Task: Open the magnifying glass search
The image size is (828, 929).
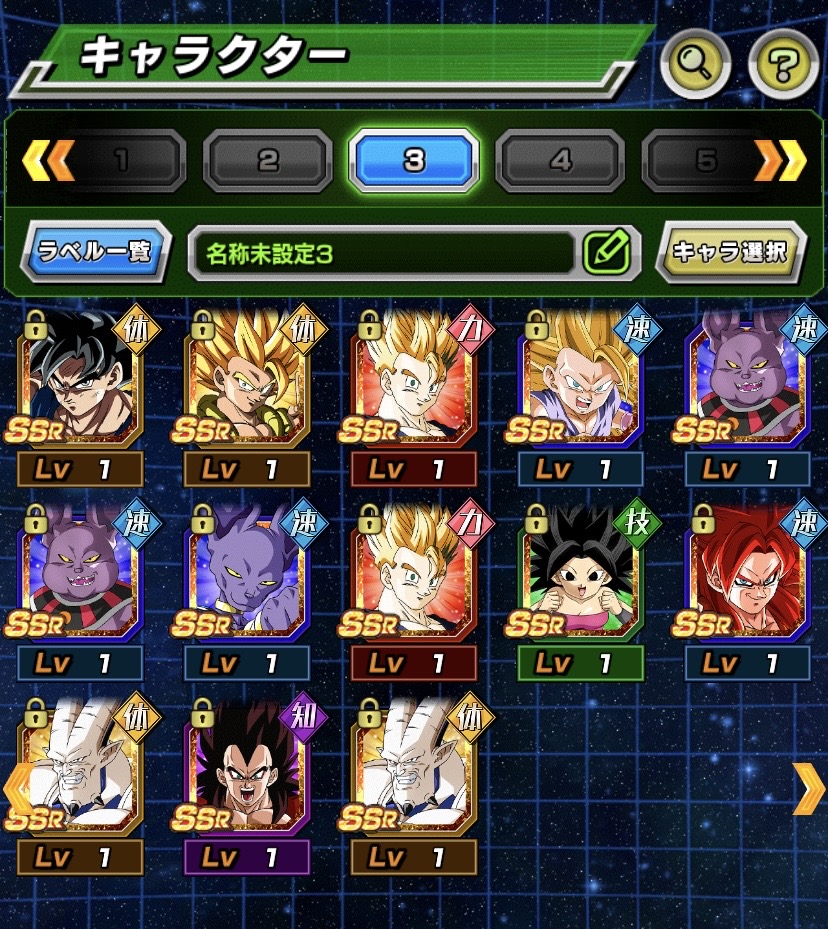Action: [x=693, y=63]
